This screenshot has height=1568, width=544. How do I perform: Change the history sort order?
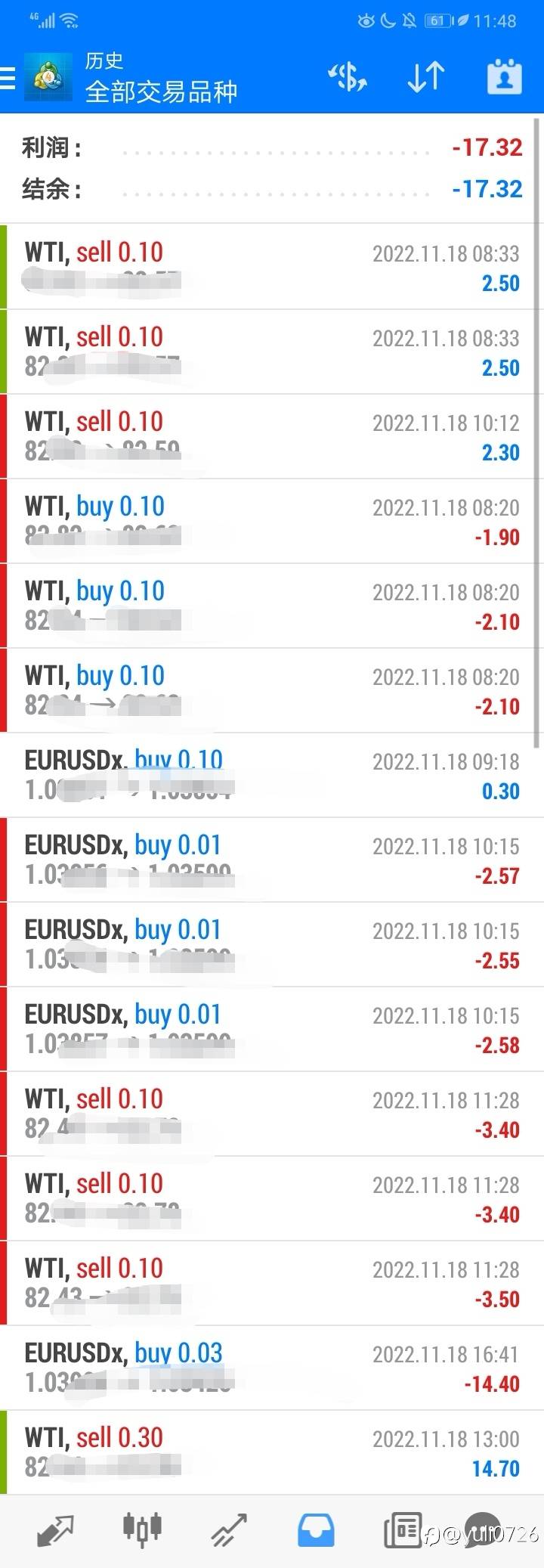click(425, 77)
